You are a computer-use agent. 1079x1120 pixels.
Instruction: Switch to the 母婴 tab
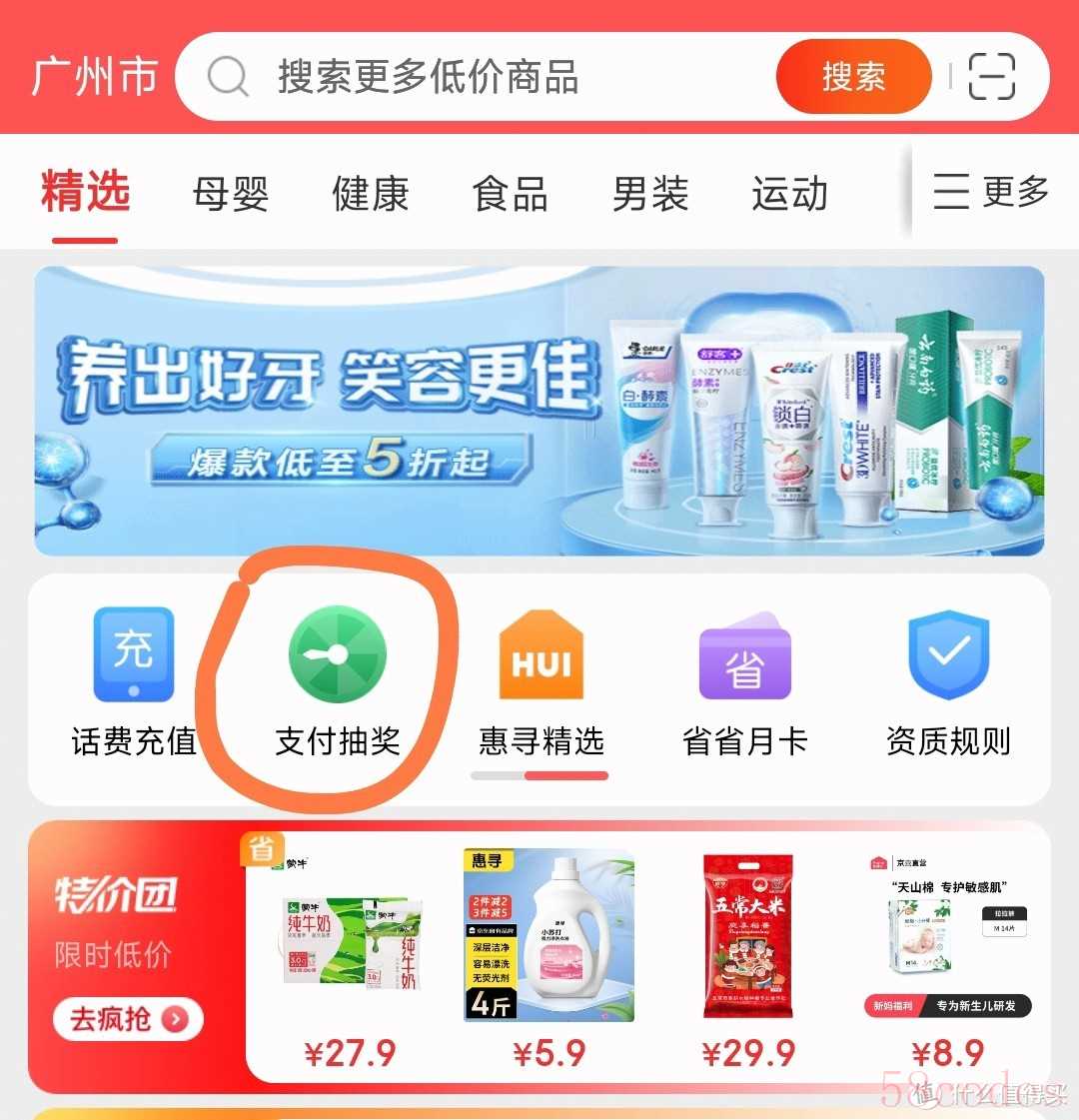pyautogui.click(x=231, y=193)
